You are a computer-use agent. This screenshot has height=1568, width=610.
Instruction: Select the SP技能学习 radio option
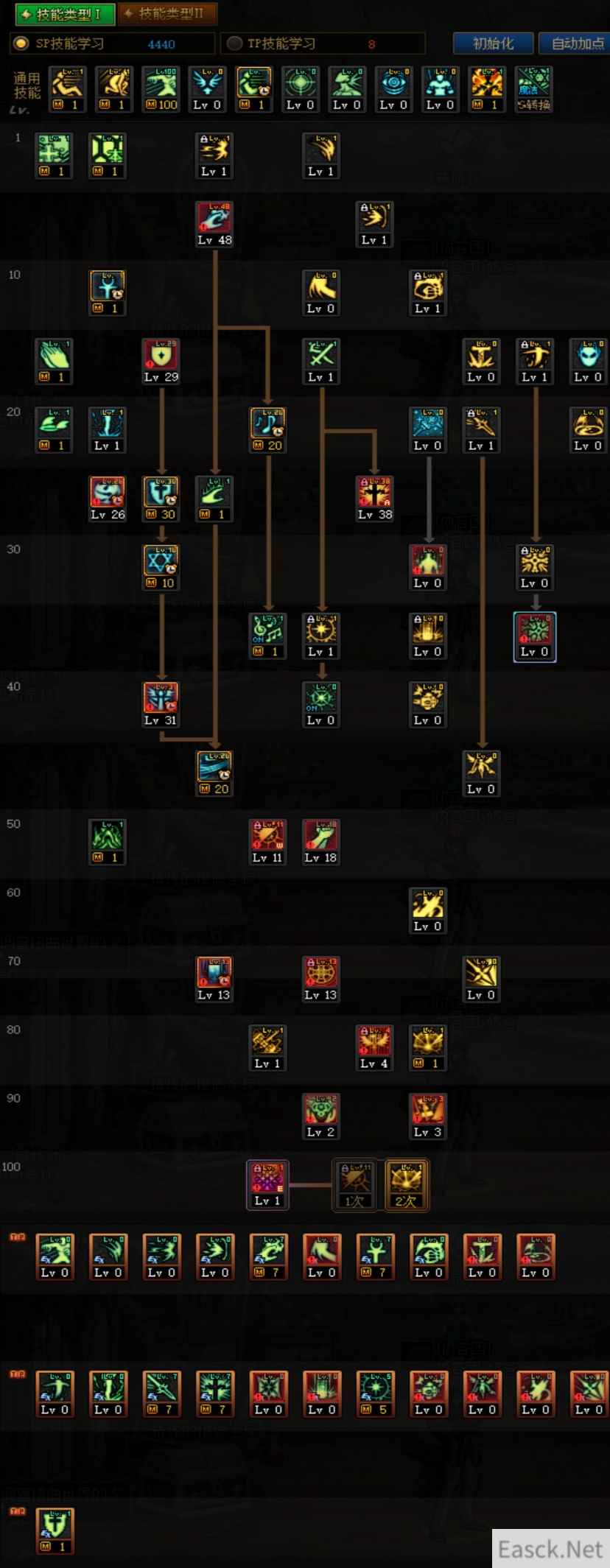(22, 43)
